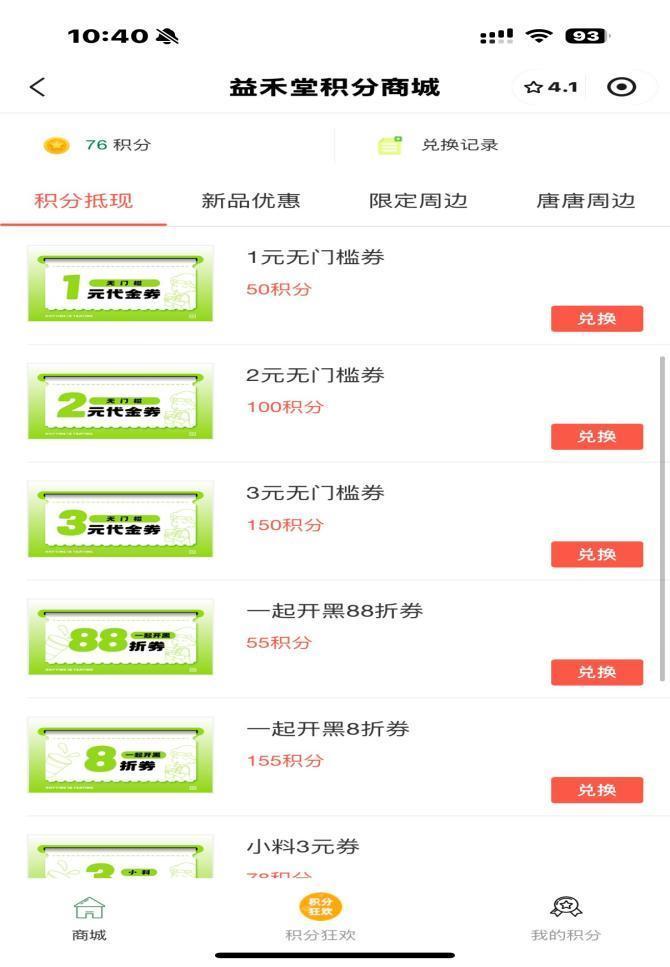Redeem the 1元无门槛券 coupon

tap(597, 319)
